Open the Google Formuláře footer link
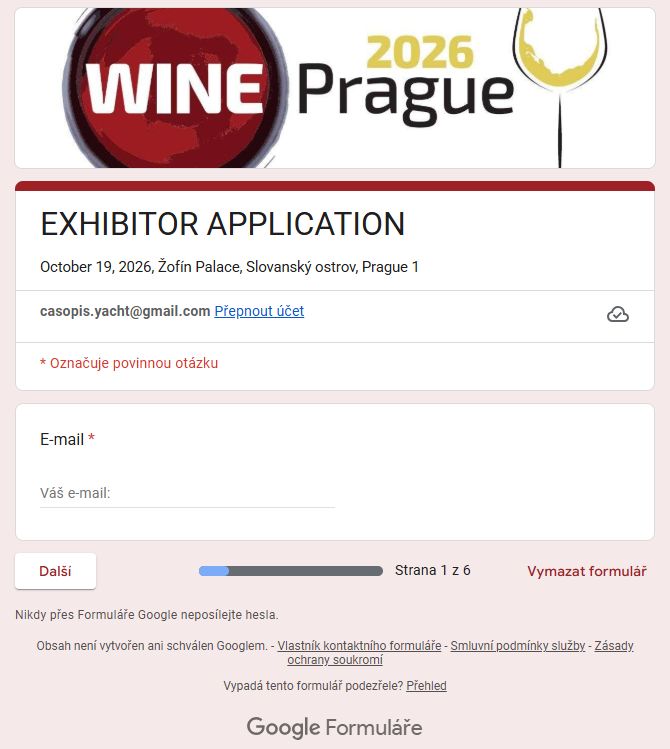Viewport: 670px width, 749px height. 334,727
